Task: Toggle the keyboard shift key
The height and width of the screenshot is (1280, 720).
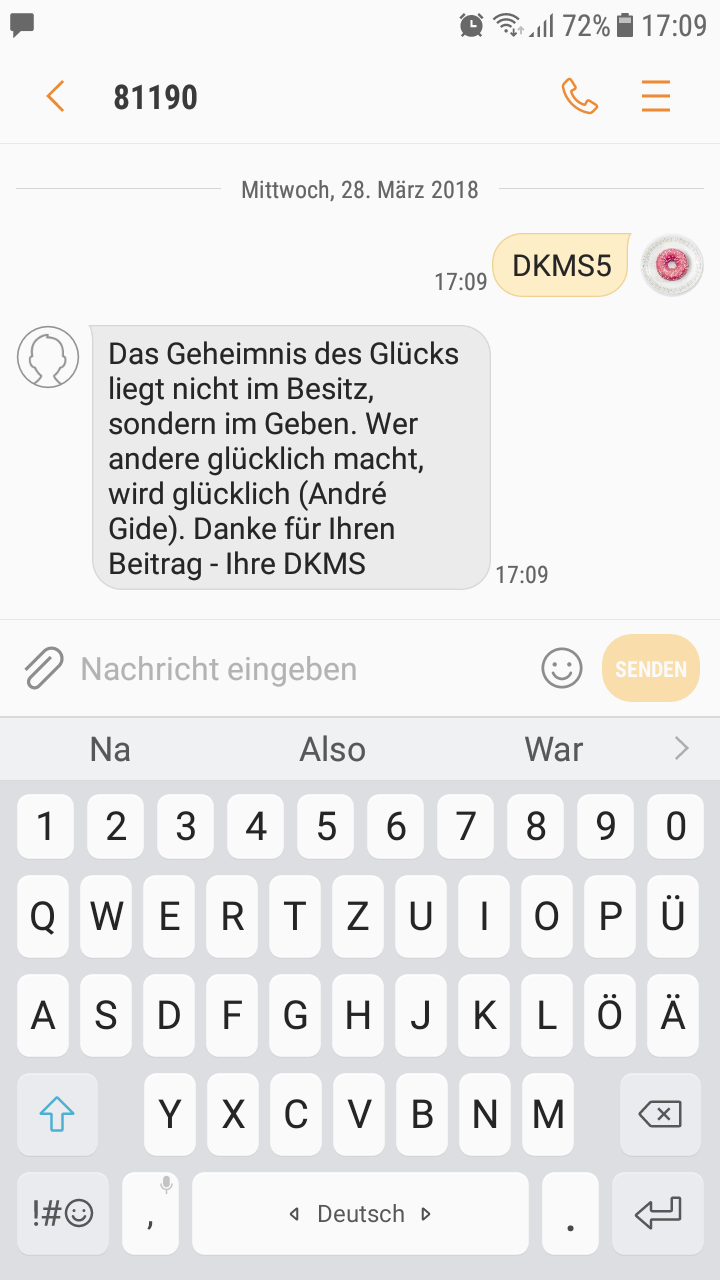Action: click(57, 1114)
